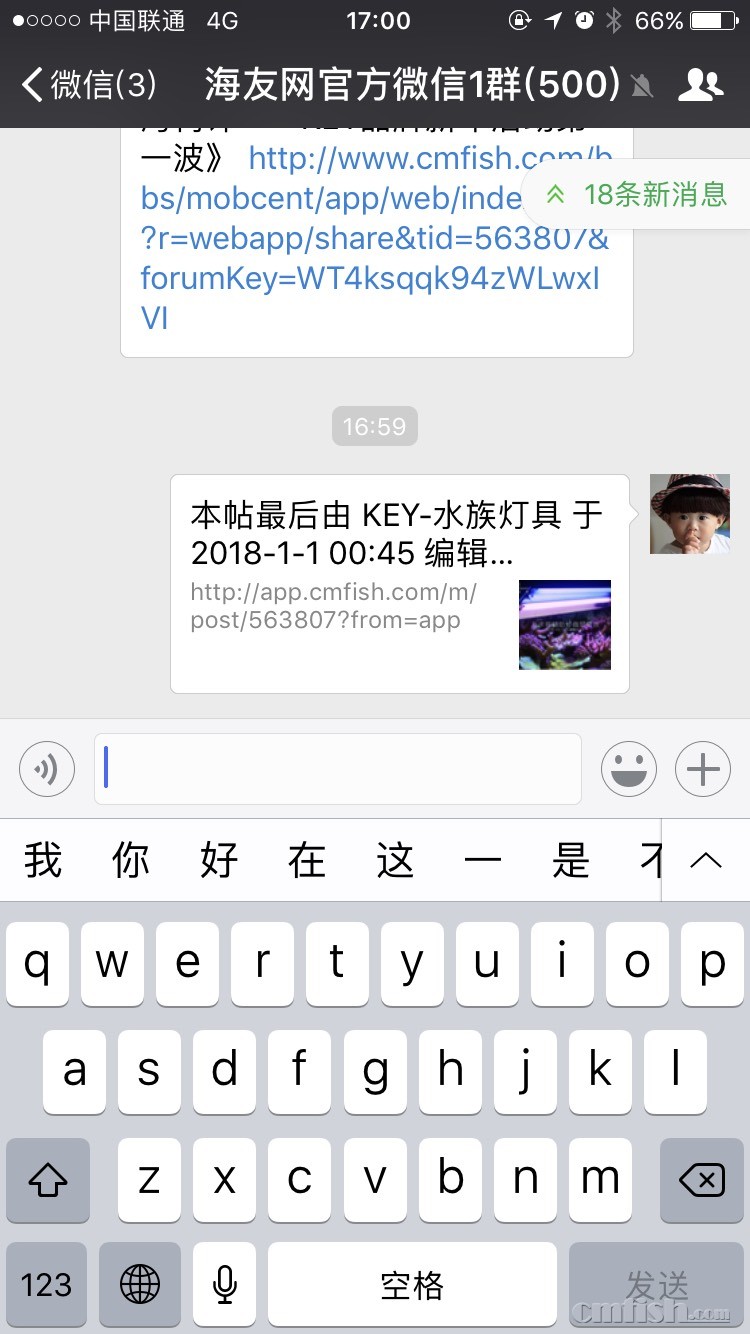
Task: Open the group members info icon
Action: (700, 85)
